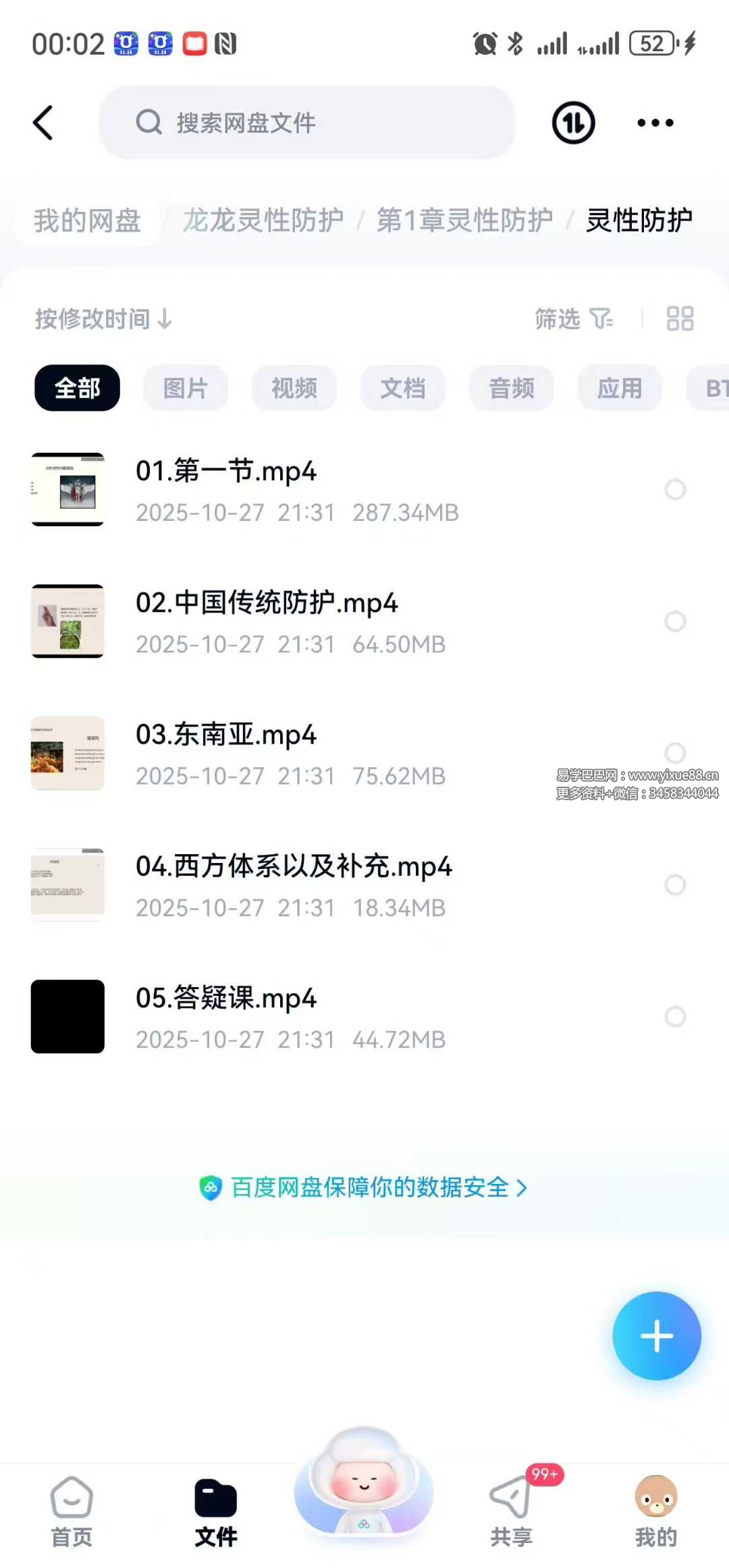This screenshot has height=1568, width=729.
Task: Go back using the top-left arrow
Action: point(43,123)
